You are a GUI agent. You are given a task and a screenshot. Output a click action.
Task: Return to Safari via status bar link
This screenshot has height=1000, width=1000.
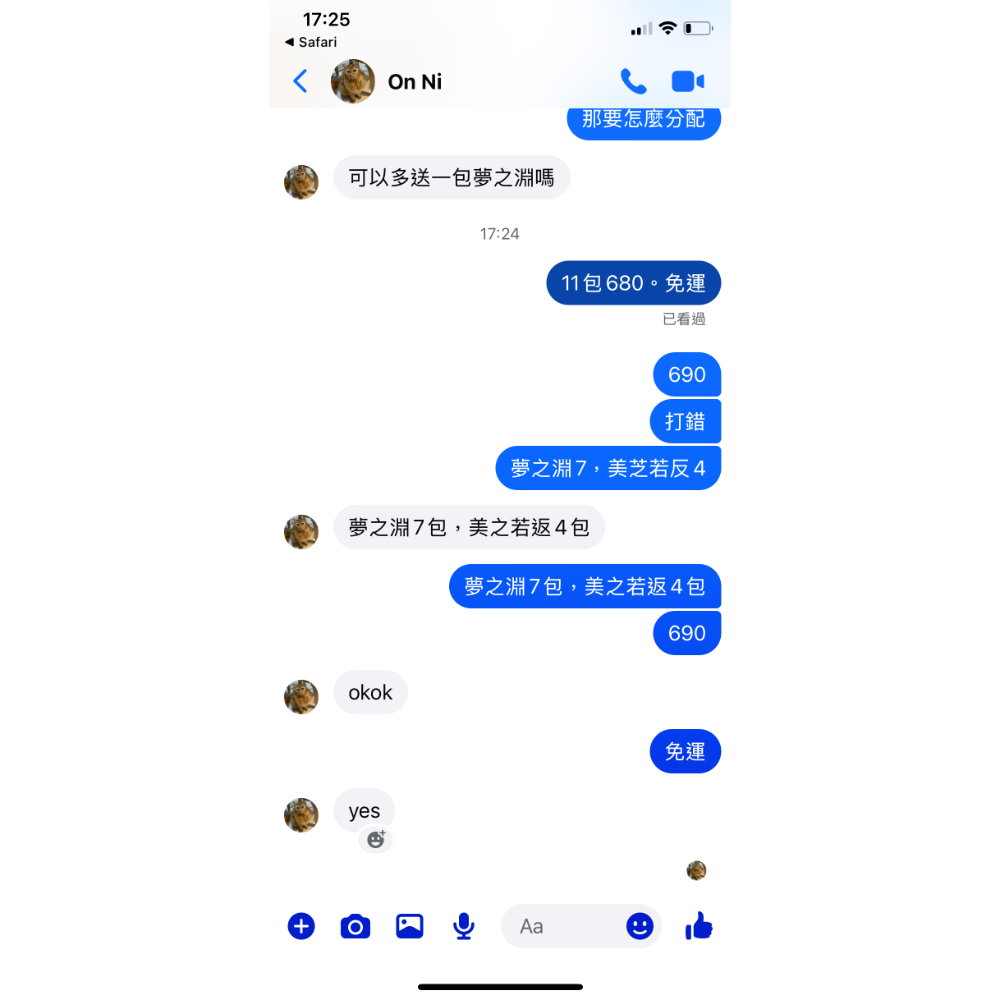311,42
